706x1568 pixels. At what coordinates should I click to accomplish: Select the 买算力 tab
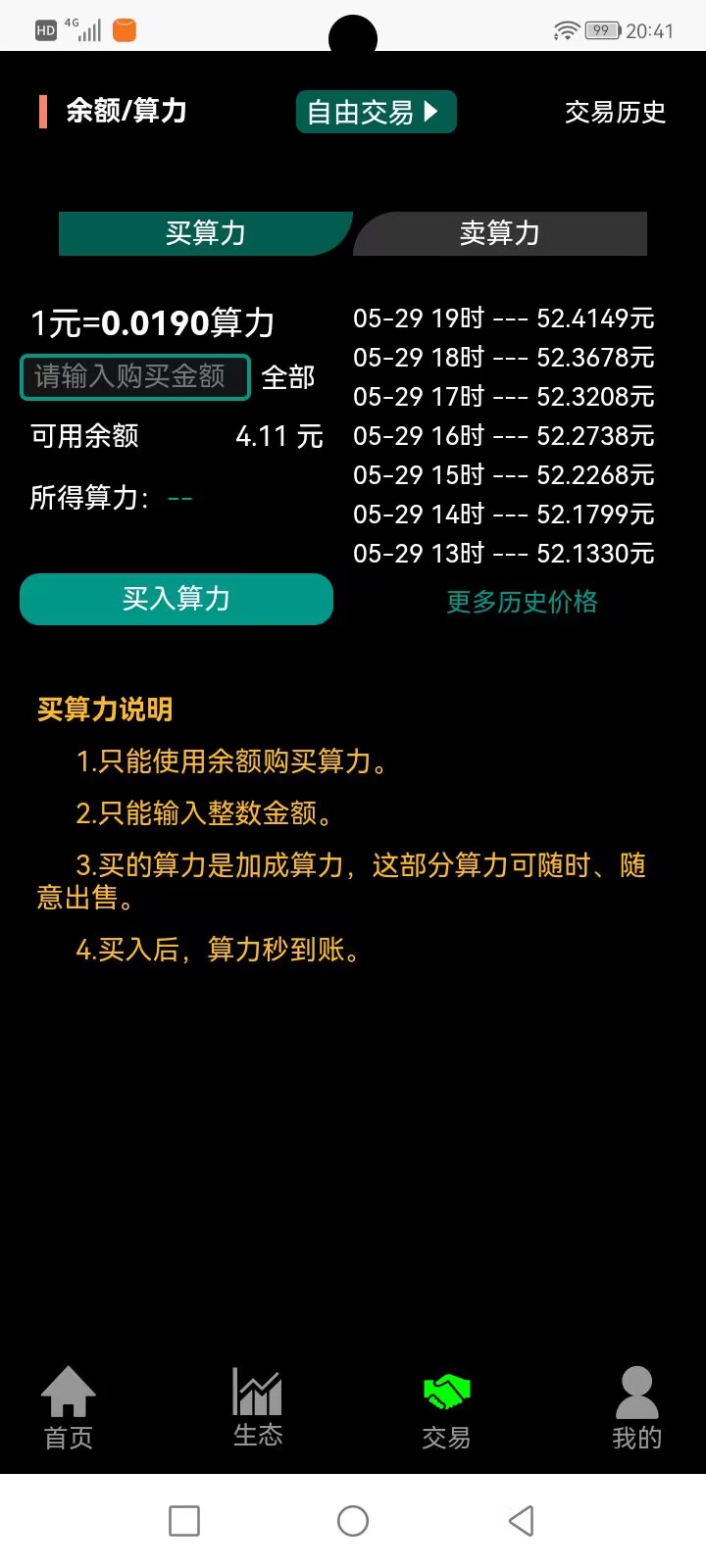(x=205, y=233)
